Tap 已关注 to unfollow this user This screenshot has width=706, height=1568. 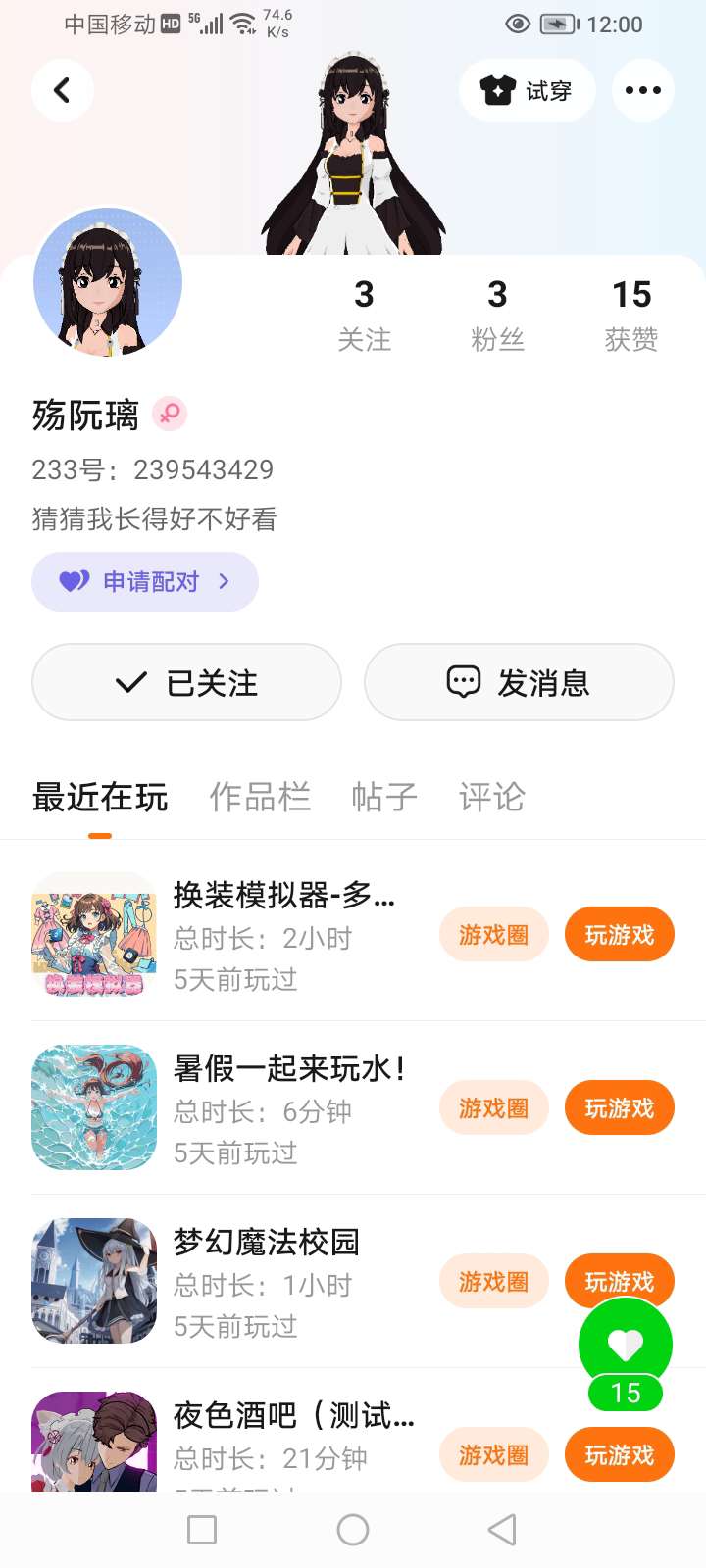tap(186, 682)
